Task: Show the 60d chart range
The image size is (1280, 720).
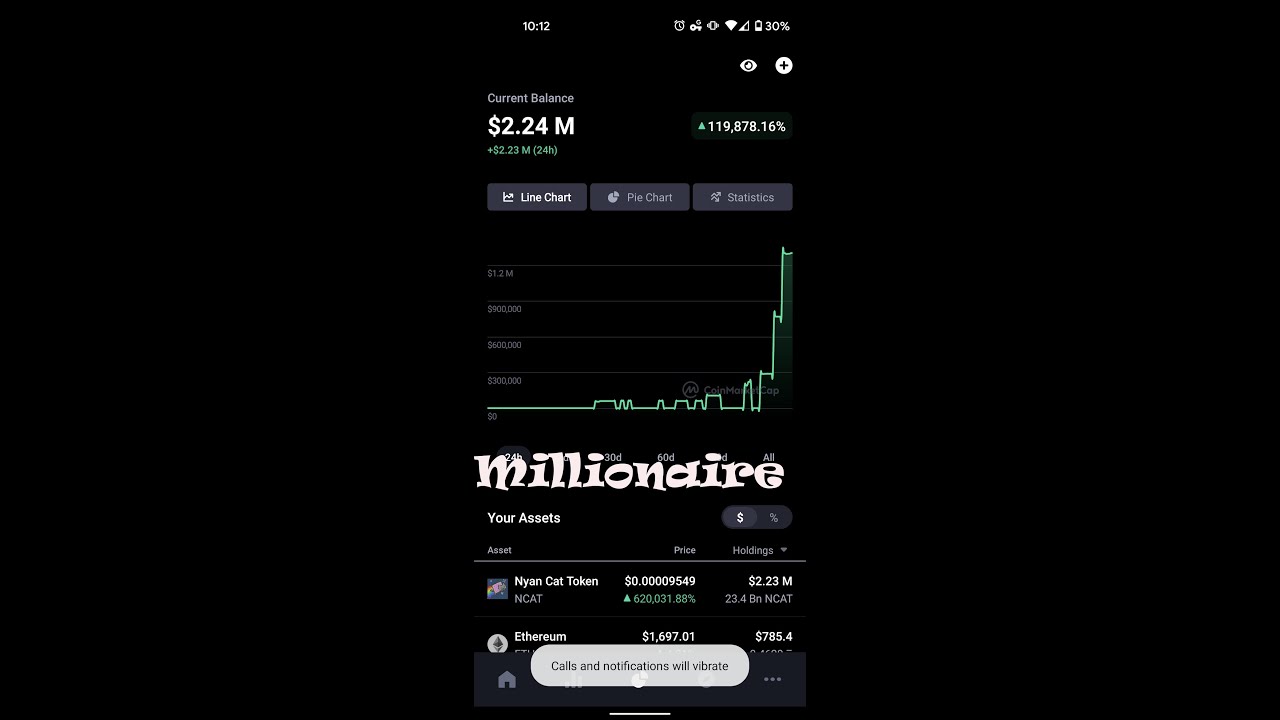Action: pyautogui.click(x=665, y=457)
